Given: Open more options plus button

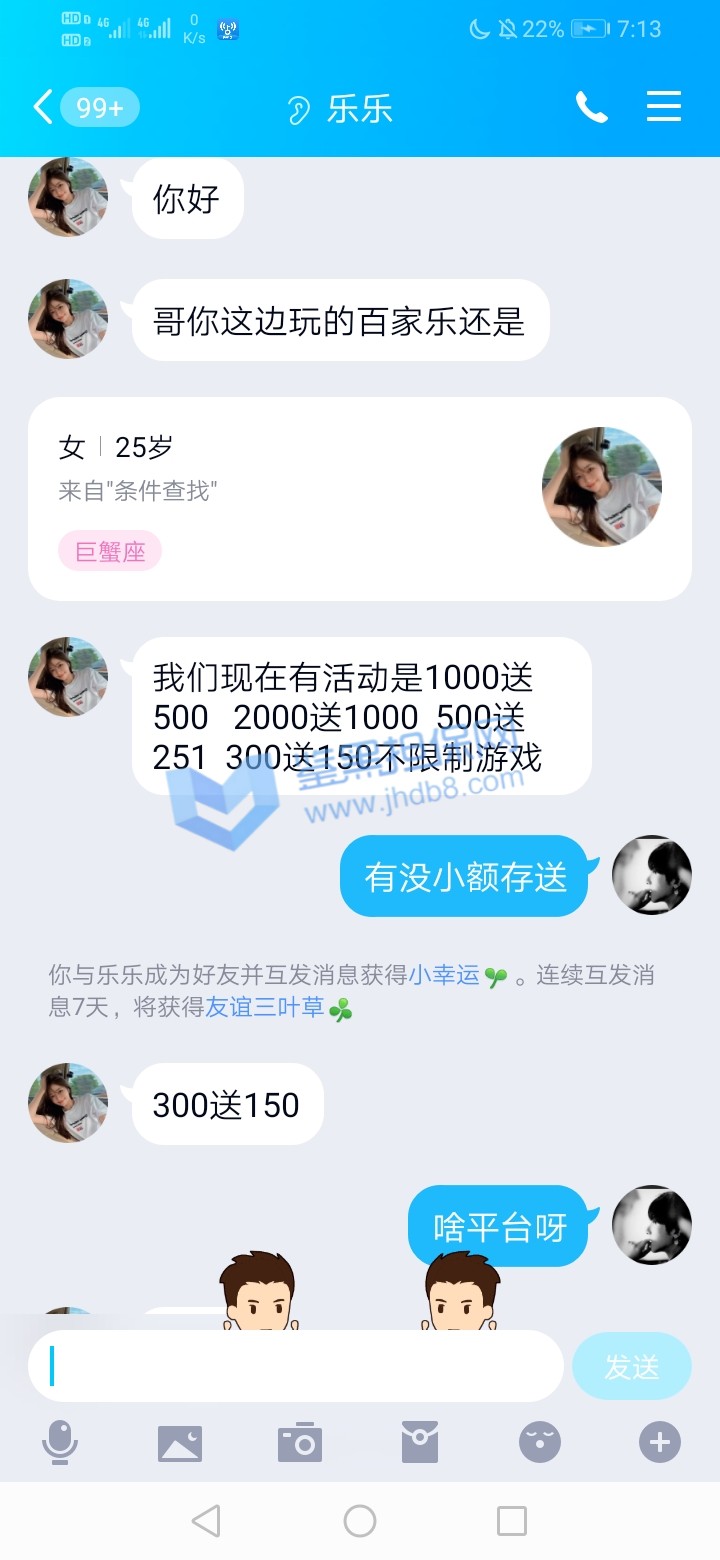Looking at the screenshot, I should click(x=660, y=1443).
